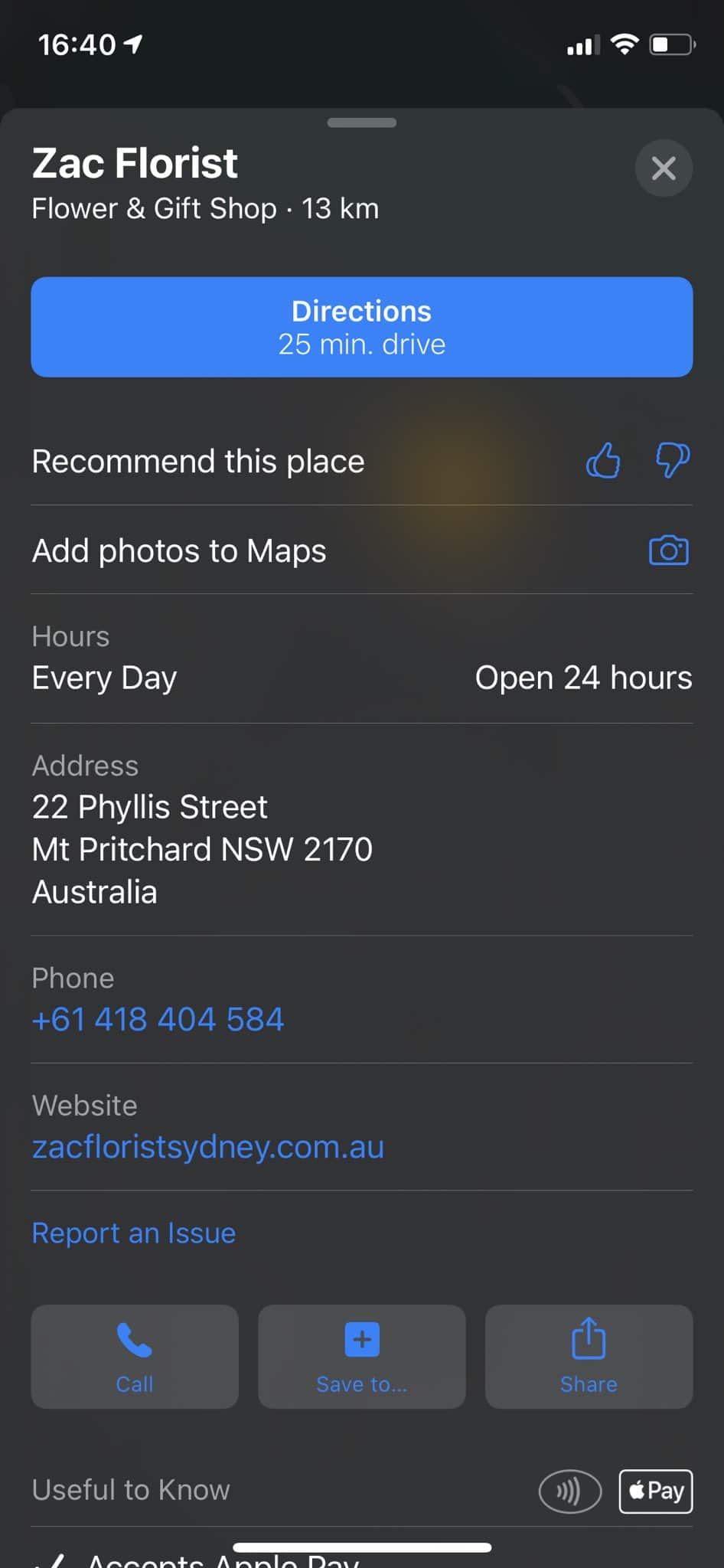
Task: Tap the Call button
Action: 135,1357
